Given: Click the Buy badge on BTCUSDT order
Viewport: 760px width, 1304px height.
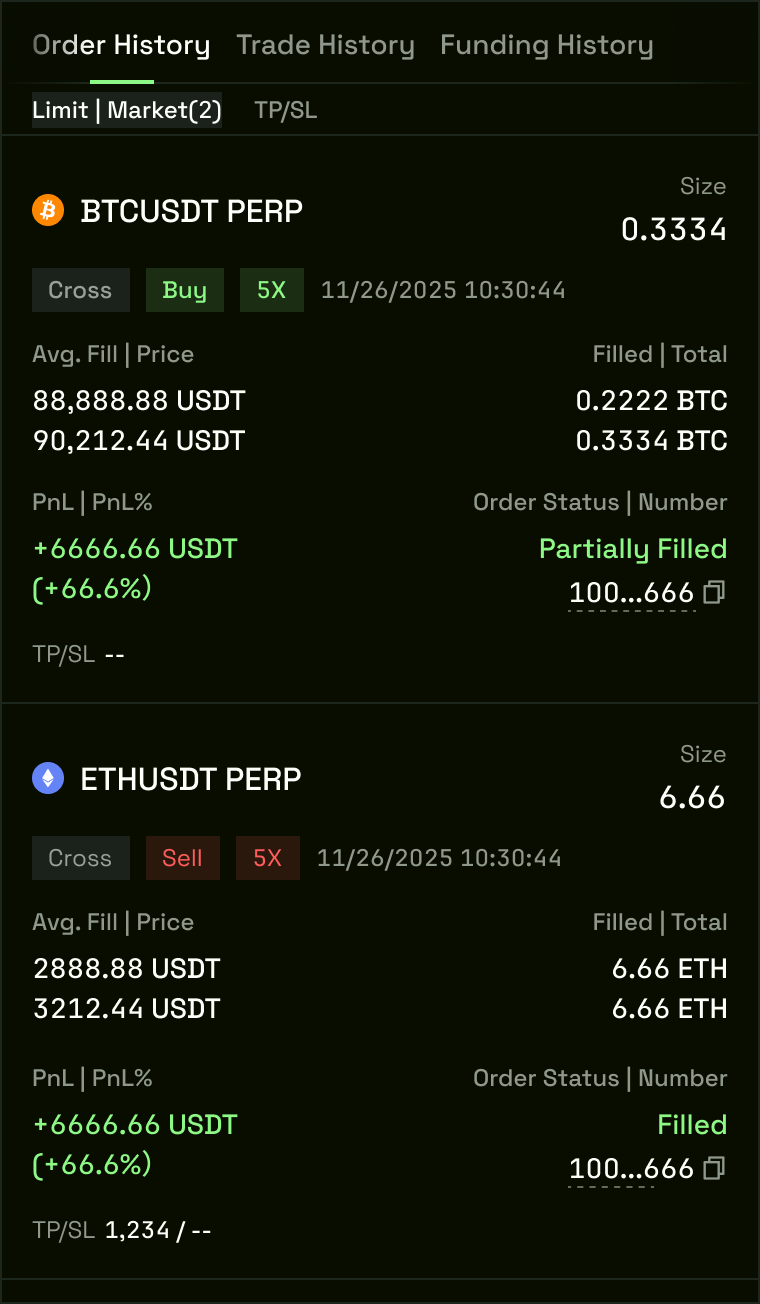Looking at the screenshot, I should [184, 290].
